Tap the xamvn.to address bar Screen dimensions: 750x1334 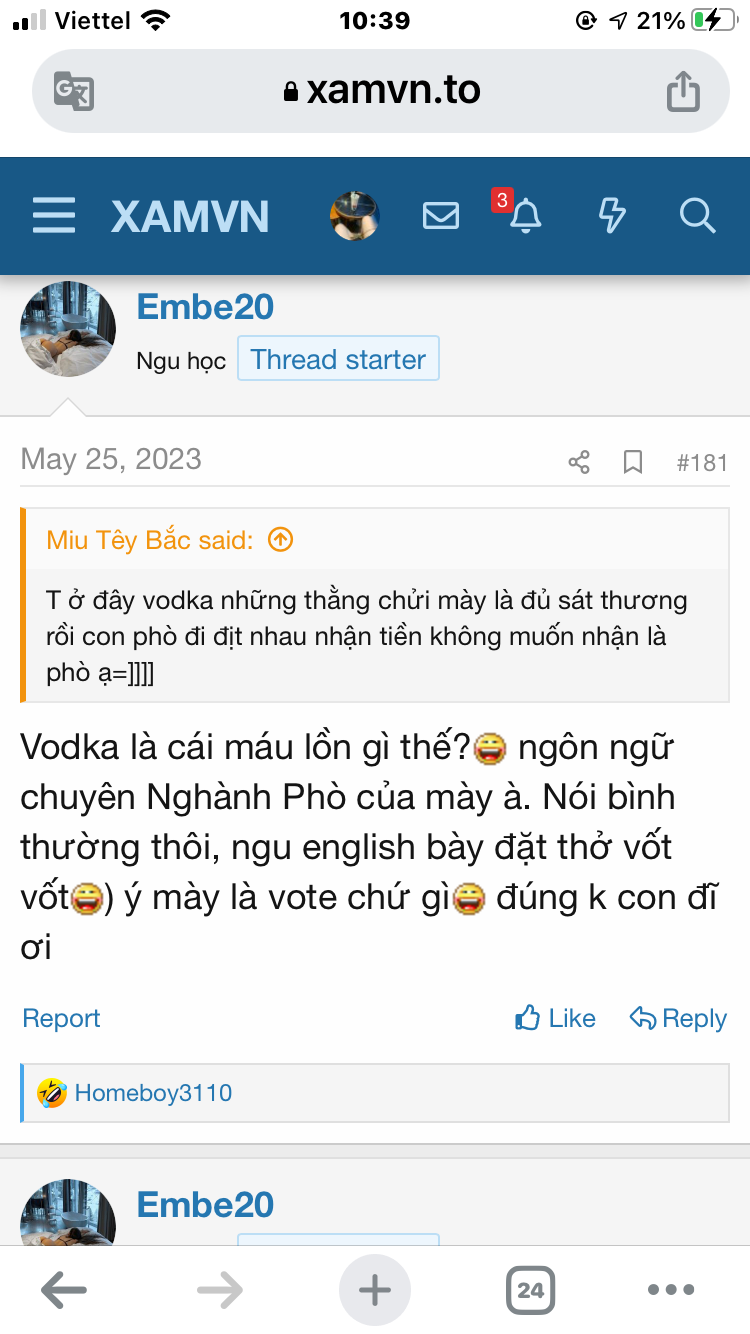click(382, 91)
